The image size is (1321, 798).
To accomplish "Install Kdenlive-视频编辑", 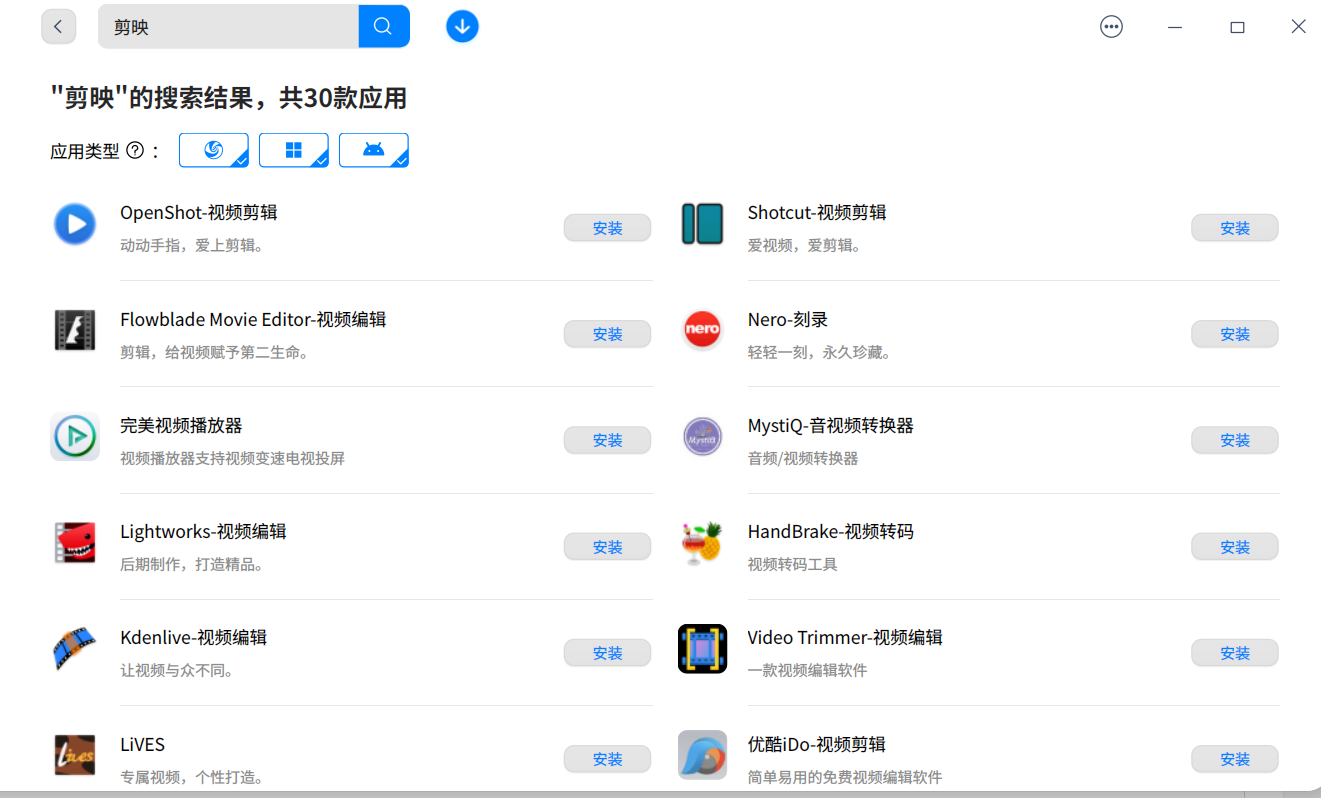I will (x=607, y=653).
